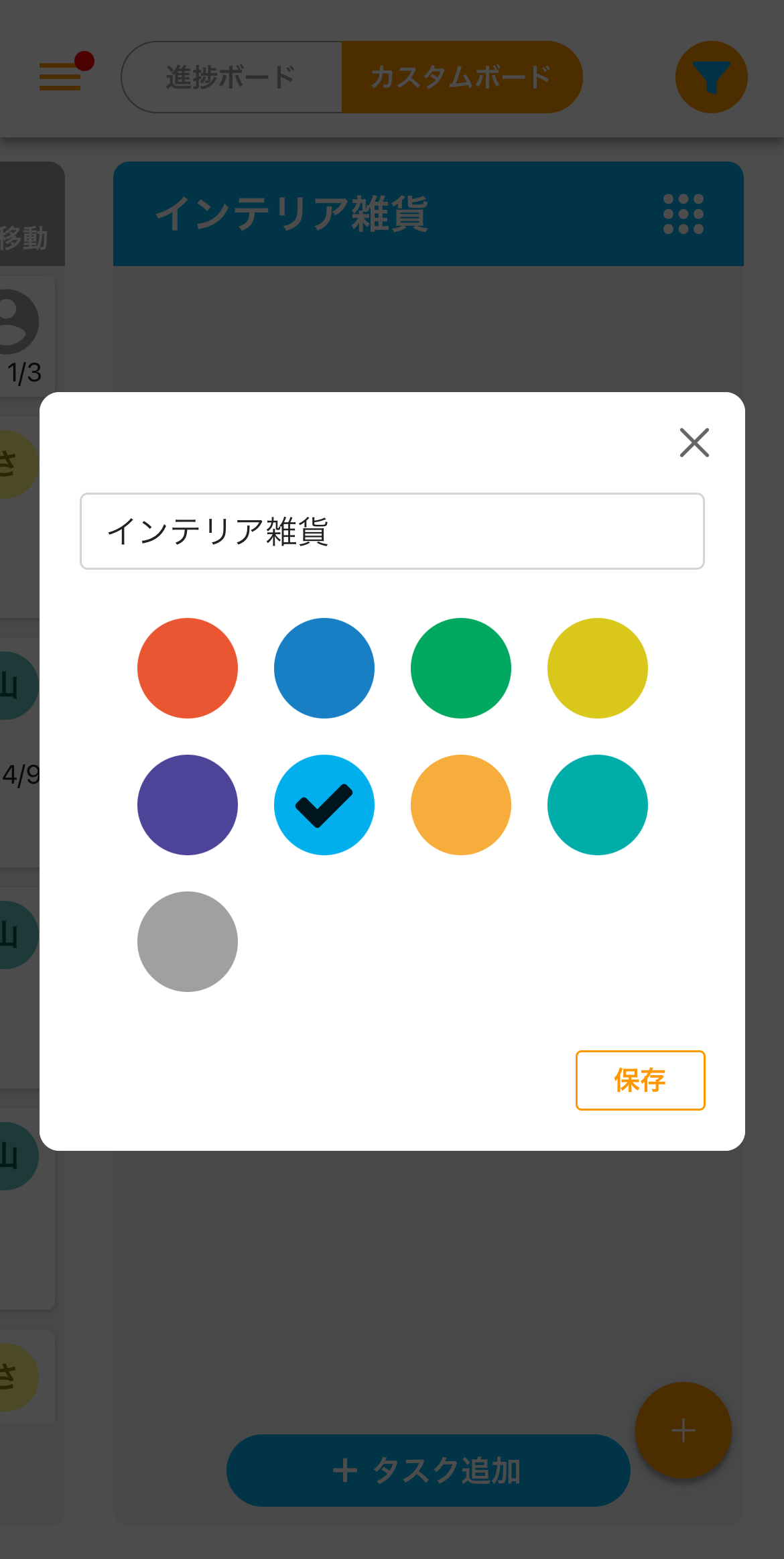This screenshot has width=784, height=1559.
Task: Select the darker blue color circle
Action: 324,668
